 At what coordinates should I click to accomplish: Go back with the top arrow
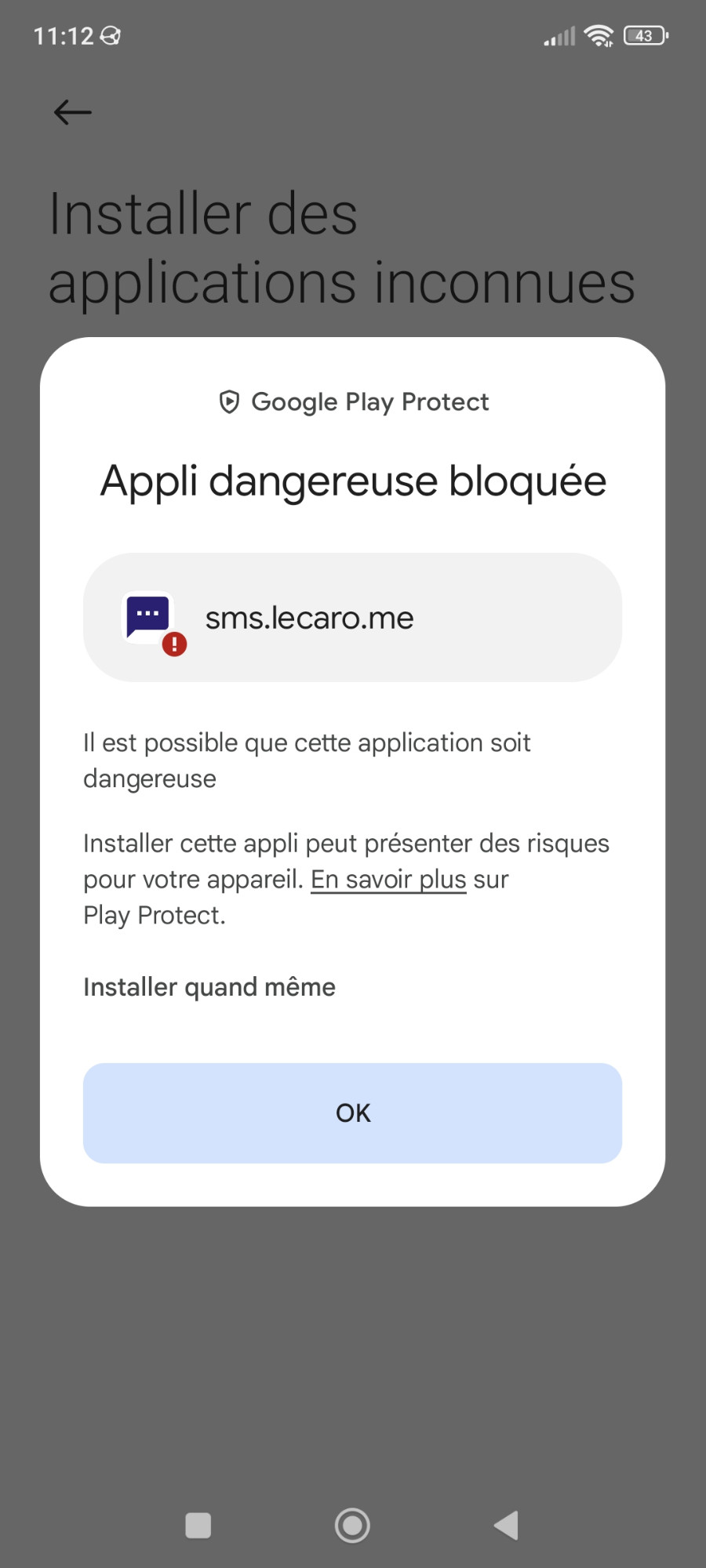pyautogui.click(x=72, y=112)
